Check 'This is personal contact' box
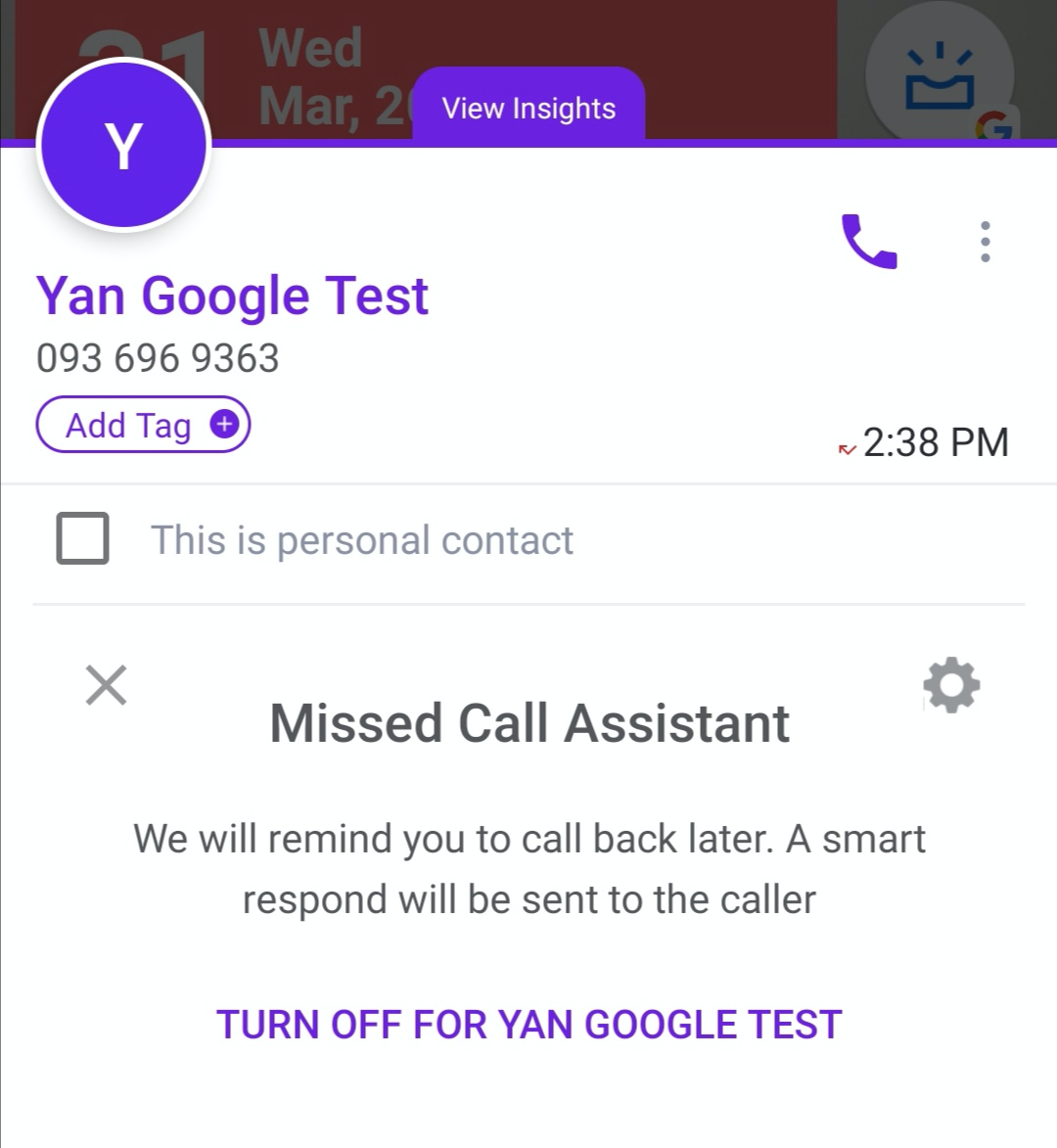The image size is (1057, 1148). click(x=83, y=538)
